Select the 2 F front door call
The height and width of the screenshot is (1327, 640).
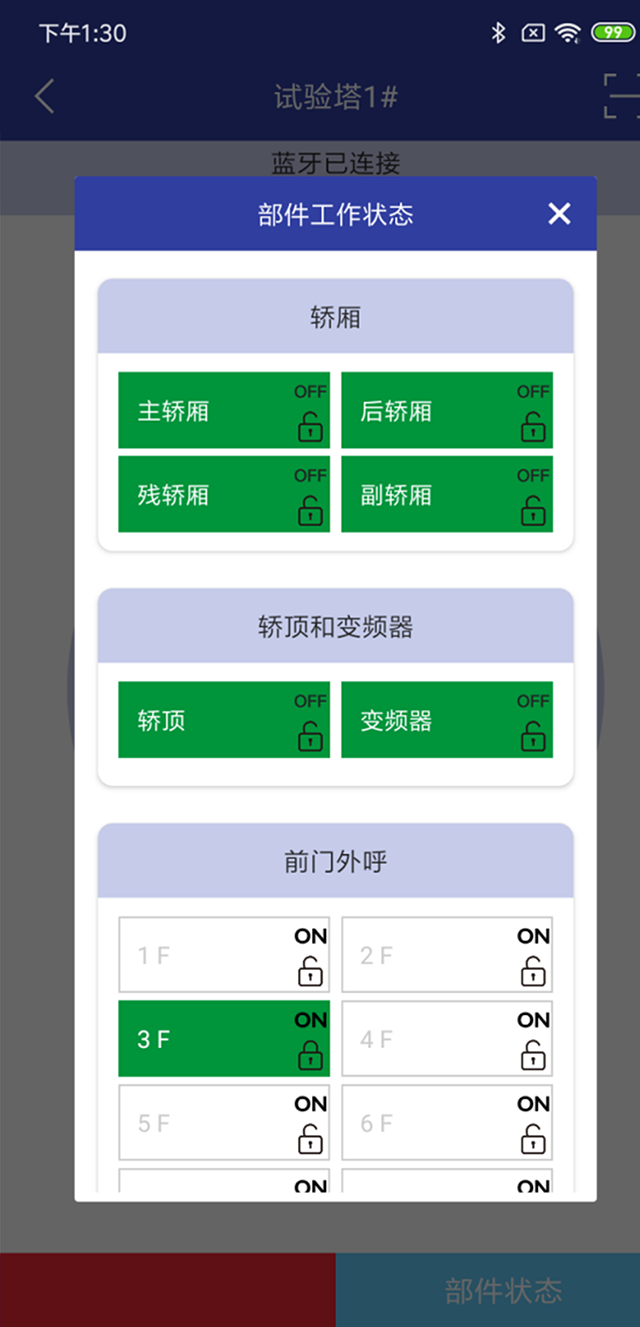[x=447, y=955]
